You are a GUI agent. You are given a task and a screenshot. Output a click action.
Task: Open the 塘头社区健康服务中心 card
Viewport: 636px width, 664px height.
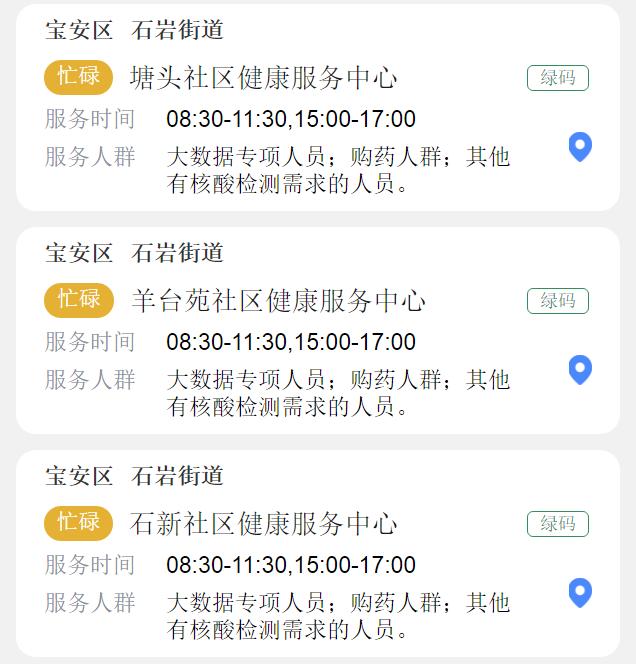[x=264, y=78]
